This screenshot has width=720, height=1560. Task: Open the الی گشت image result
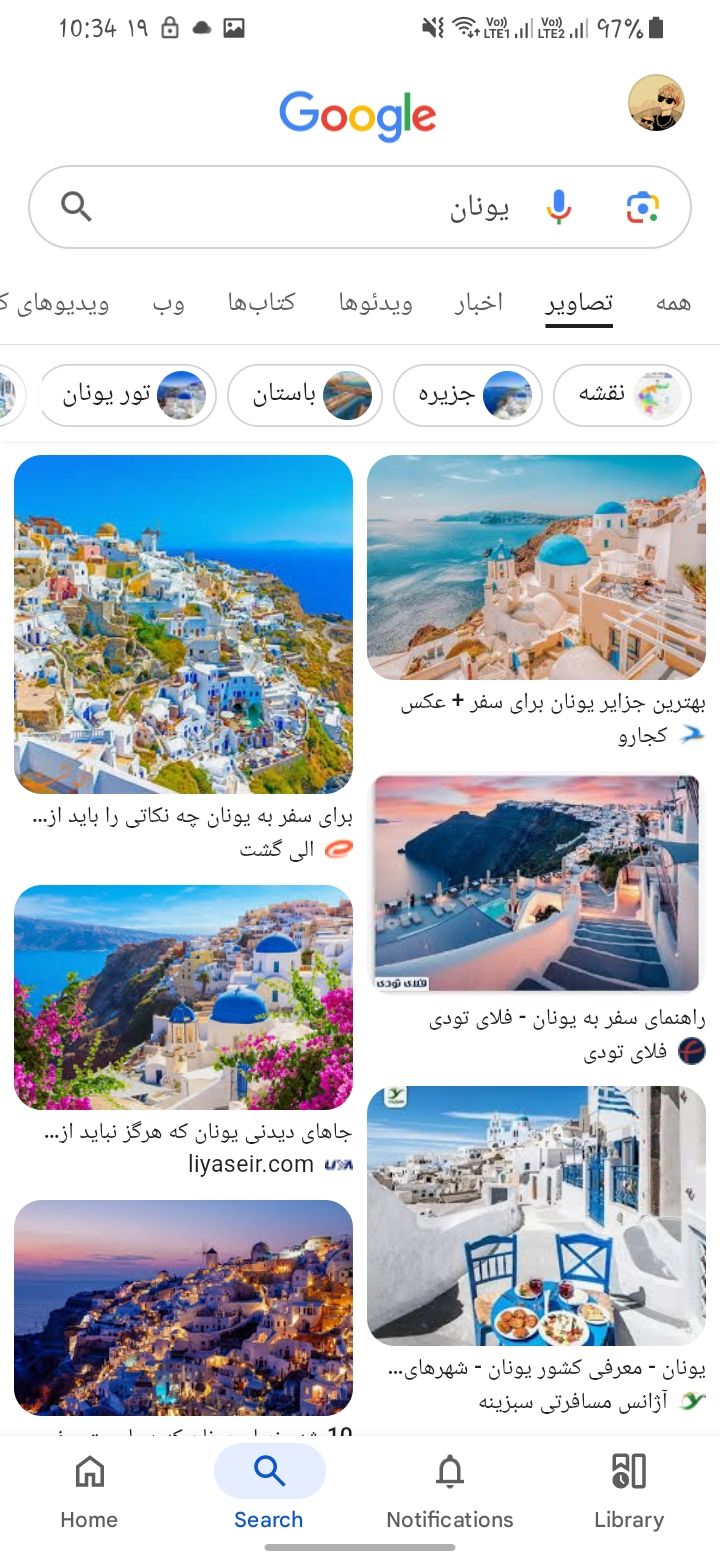click(183, 624)
